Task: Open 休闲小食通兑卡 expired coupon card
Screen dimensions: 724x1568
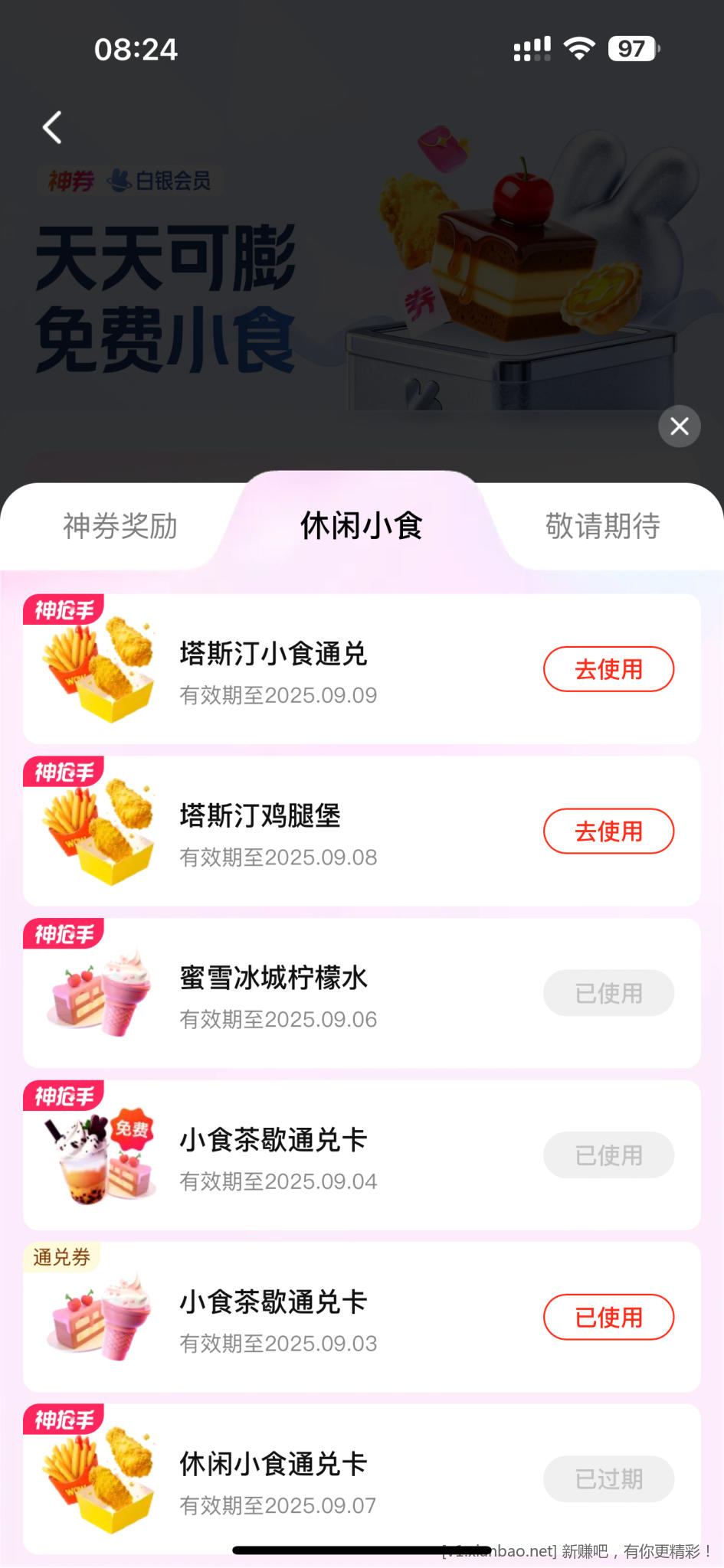Action: (306, 1479)
